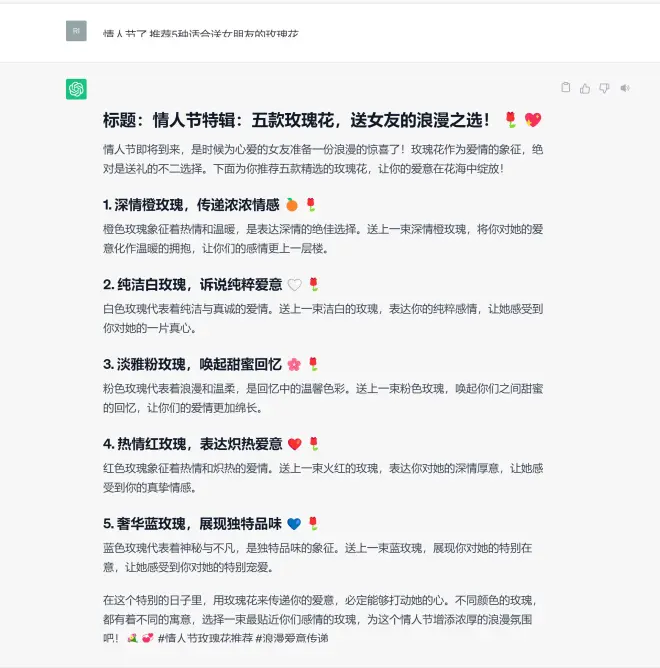Give the response a thumbs down
The image size is (660, 668).
click(x=604, y=88)
